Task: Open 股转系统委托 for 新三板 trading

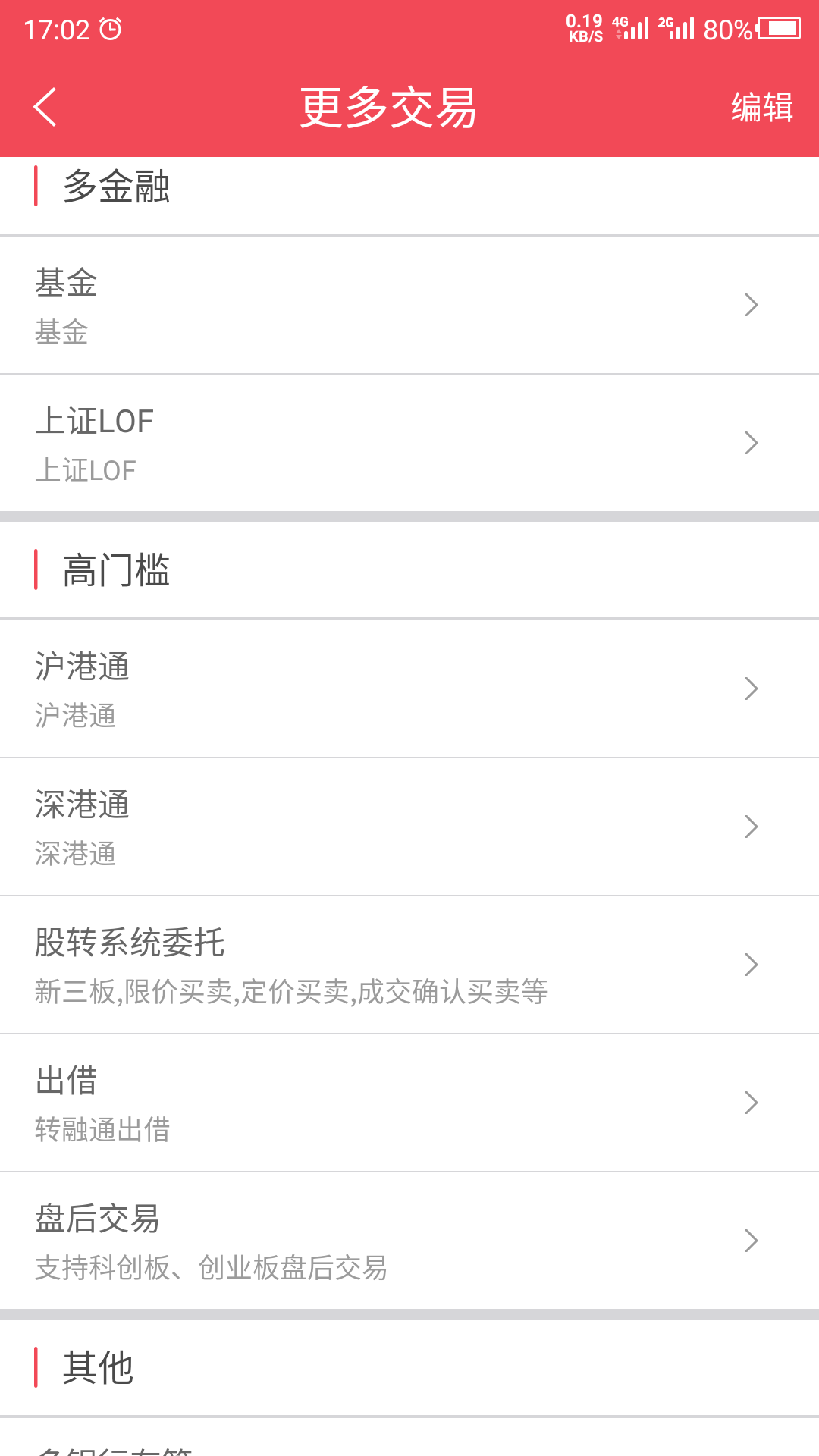Action: click(409, 965)
